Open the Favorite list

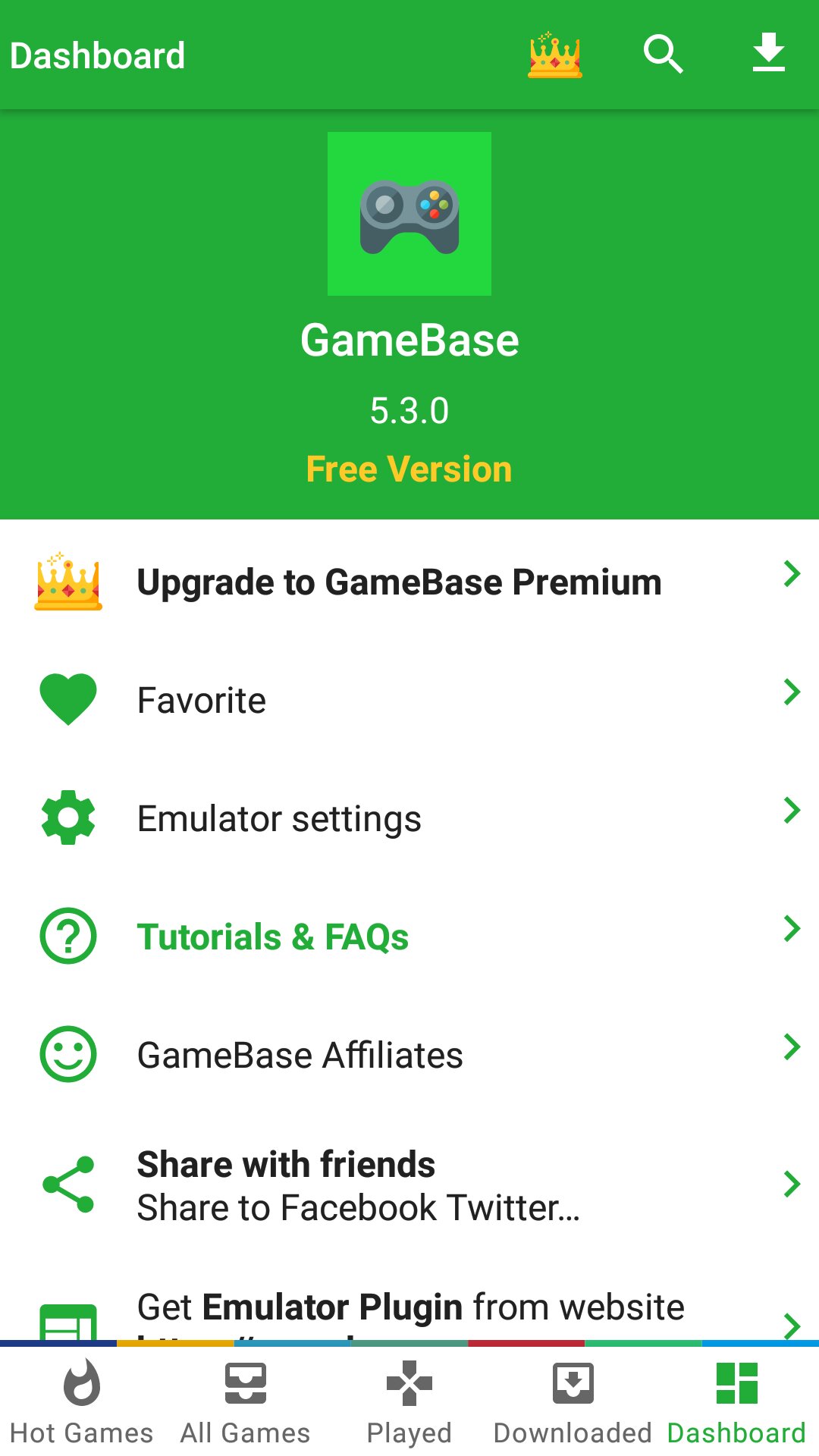409,701
